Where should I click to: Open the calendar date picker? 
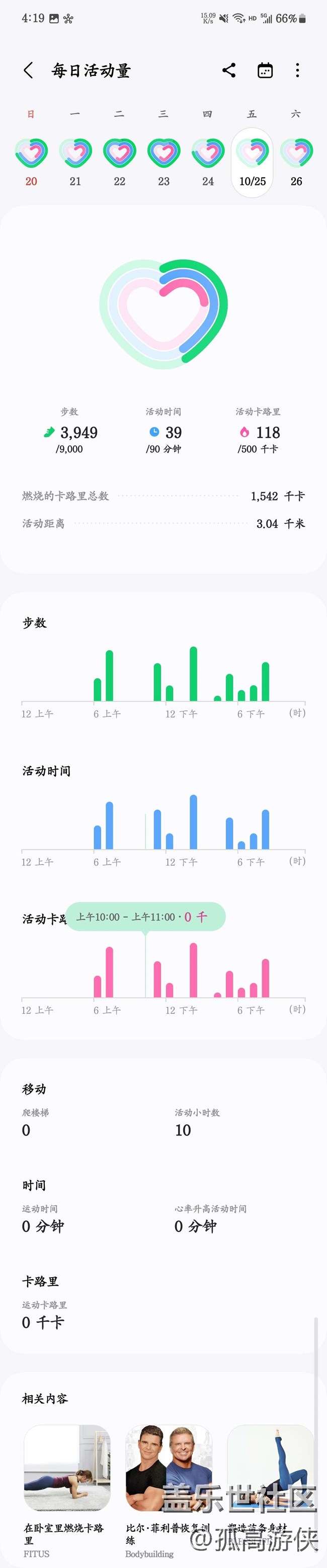pyautogui.click(x=265, y=71)
